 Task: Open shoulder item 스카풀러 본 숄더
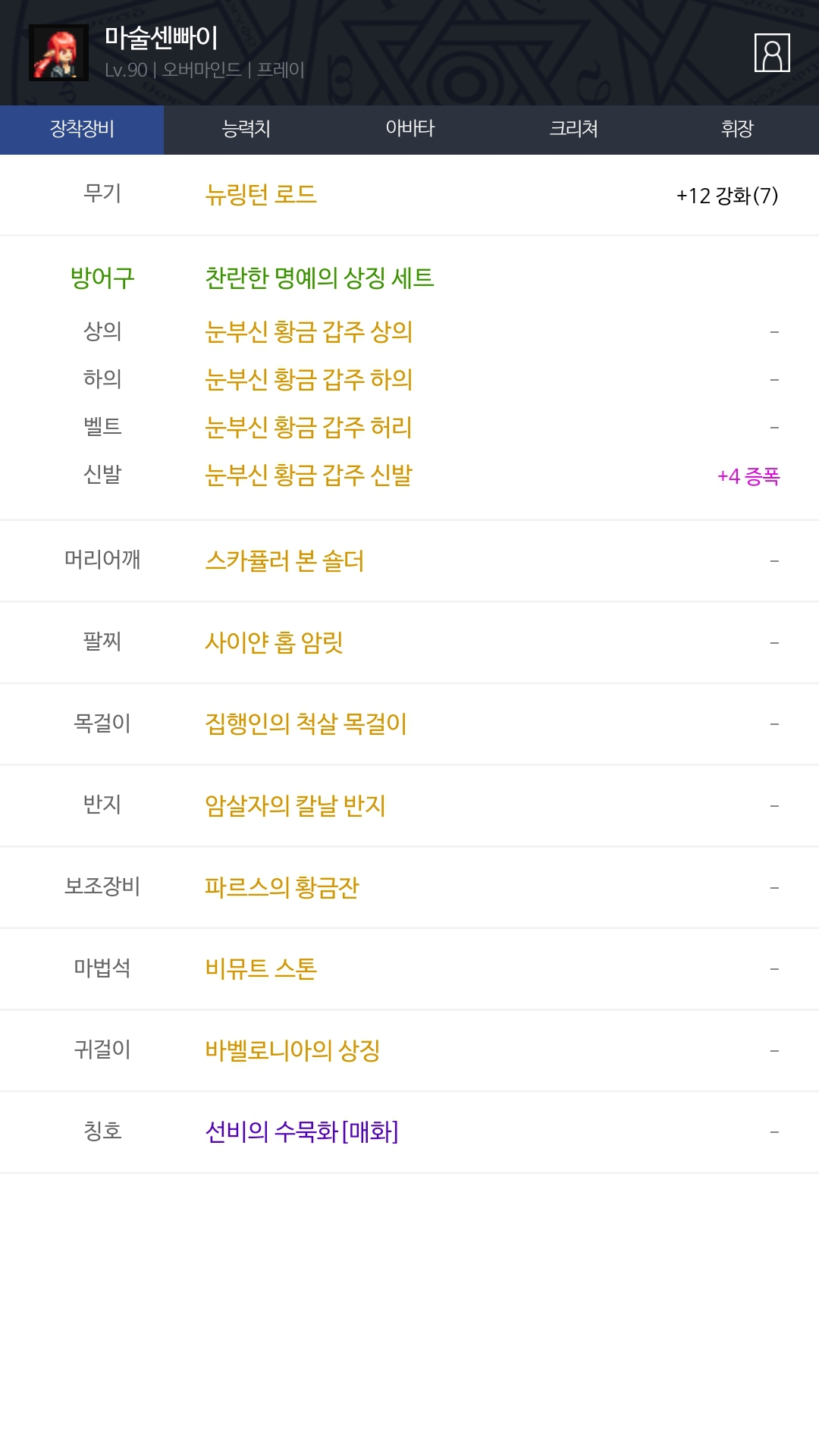pos(284,561)
